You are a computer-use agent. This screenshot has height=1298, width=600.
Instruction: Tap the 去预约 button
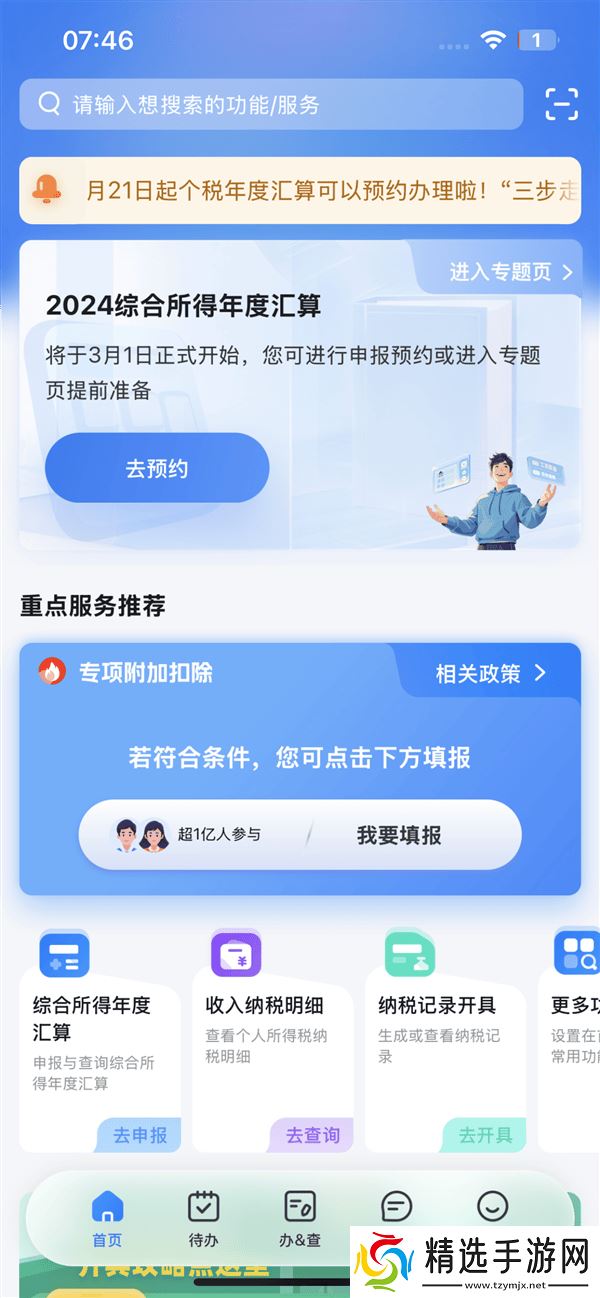[x=157, y=468]
